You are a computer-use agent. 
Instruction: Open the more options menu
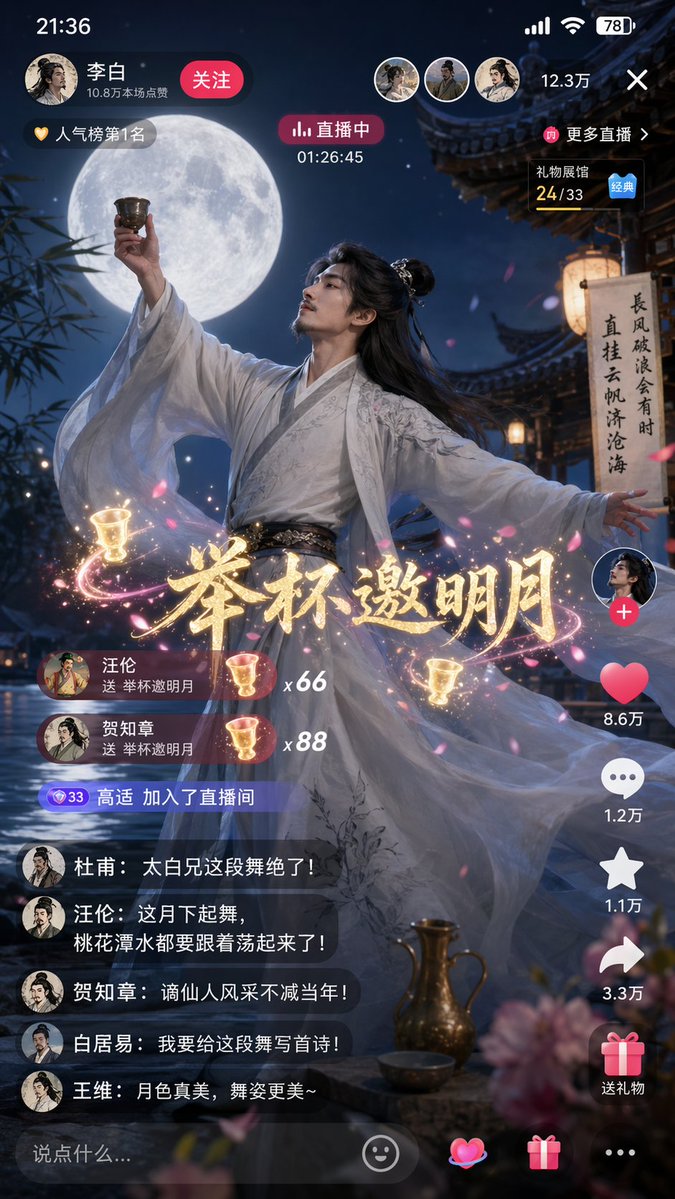620,1153
